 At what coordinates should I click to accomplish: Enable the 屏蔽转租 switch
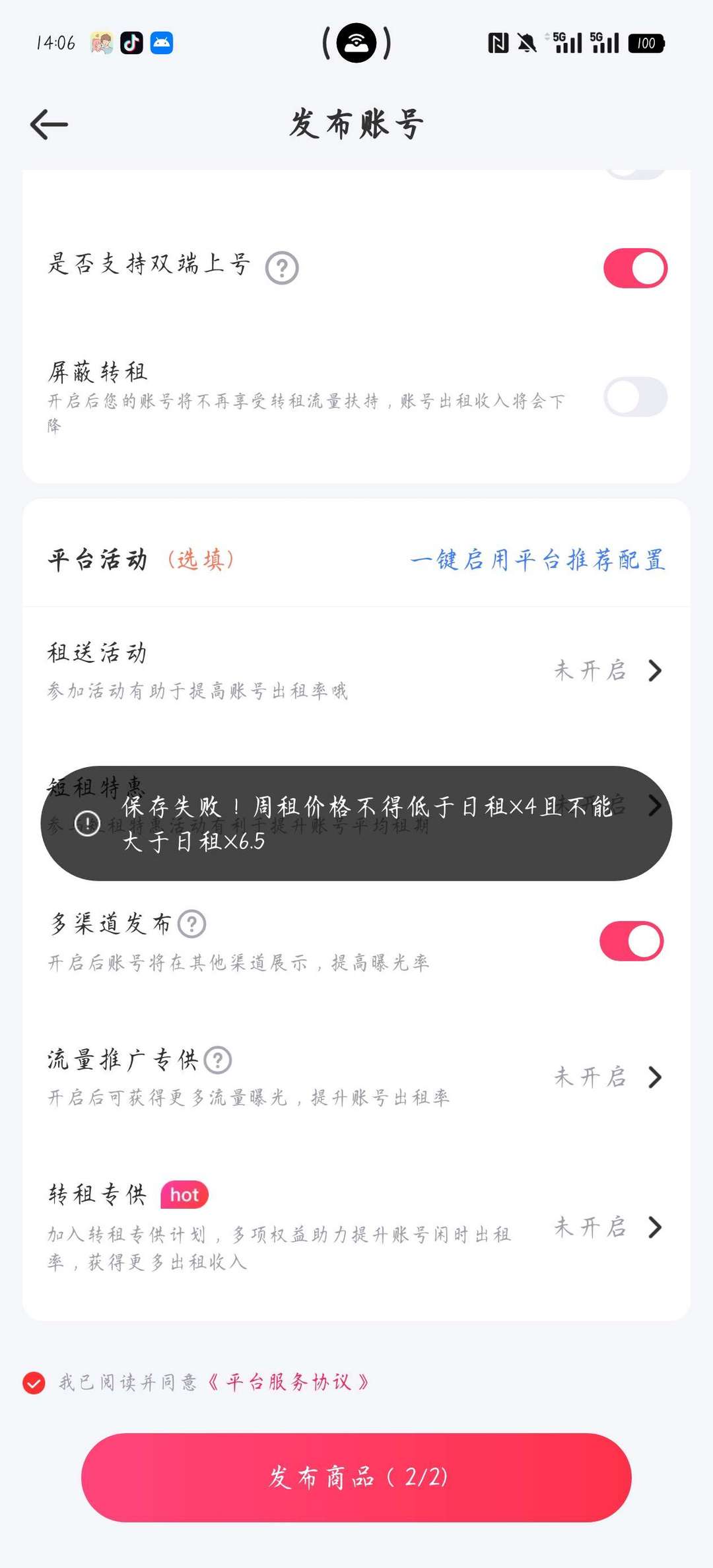[x=635, y=397]
